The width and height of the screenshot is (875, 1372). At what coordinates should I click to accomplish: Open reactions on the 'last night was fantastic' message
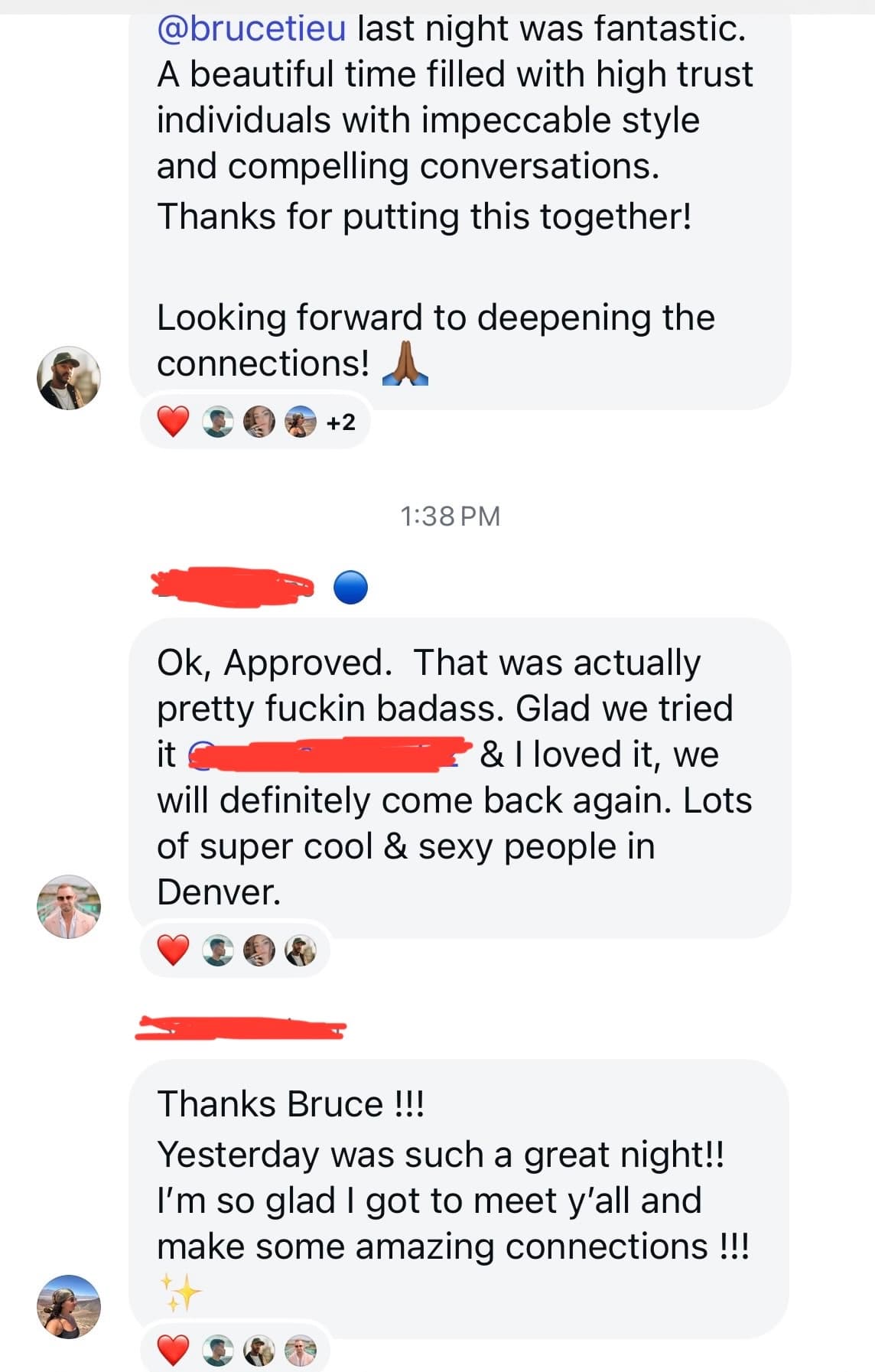(255, 422)
